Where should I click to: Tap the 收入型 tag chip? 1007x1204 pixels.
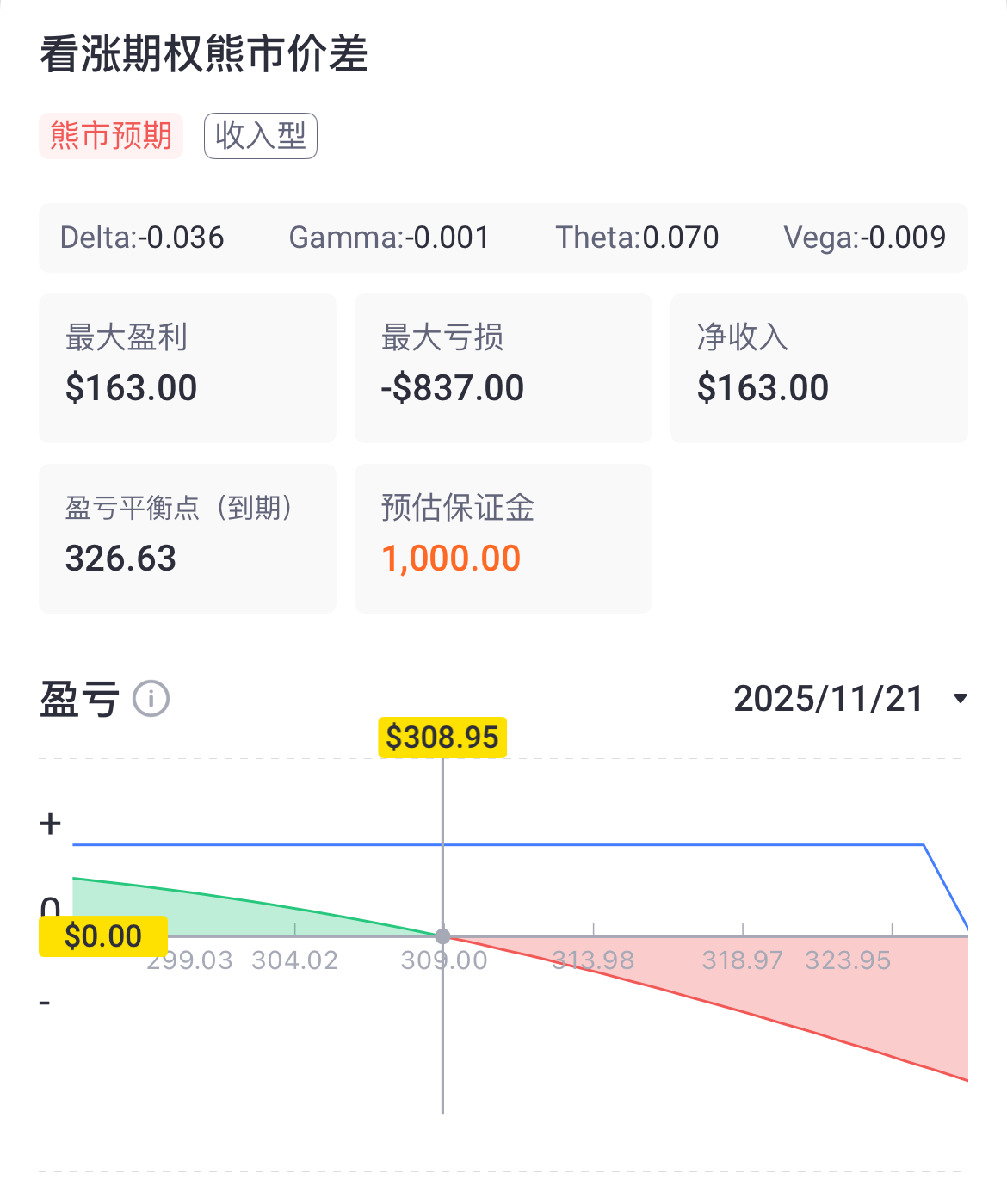click(x=261, y=136)
